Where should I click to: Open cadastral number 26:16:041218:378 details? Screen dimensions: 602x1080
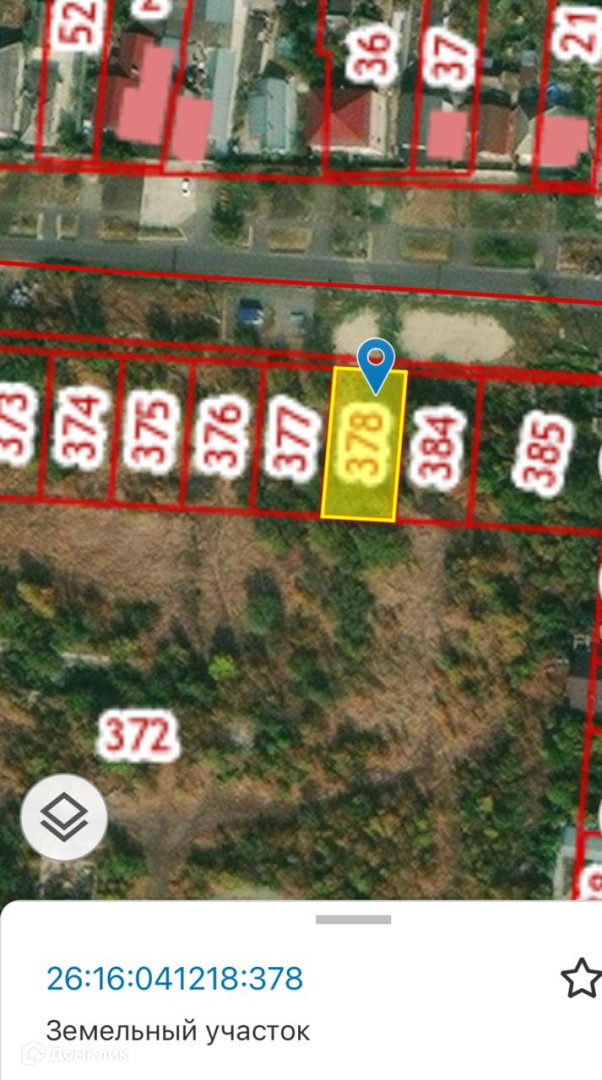pyautogui.click(x=175, y=978)
